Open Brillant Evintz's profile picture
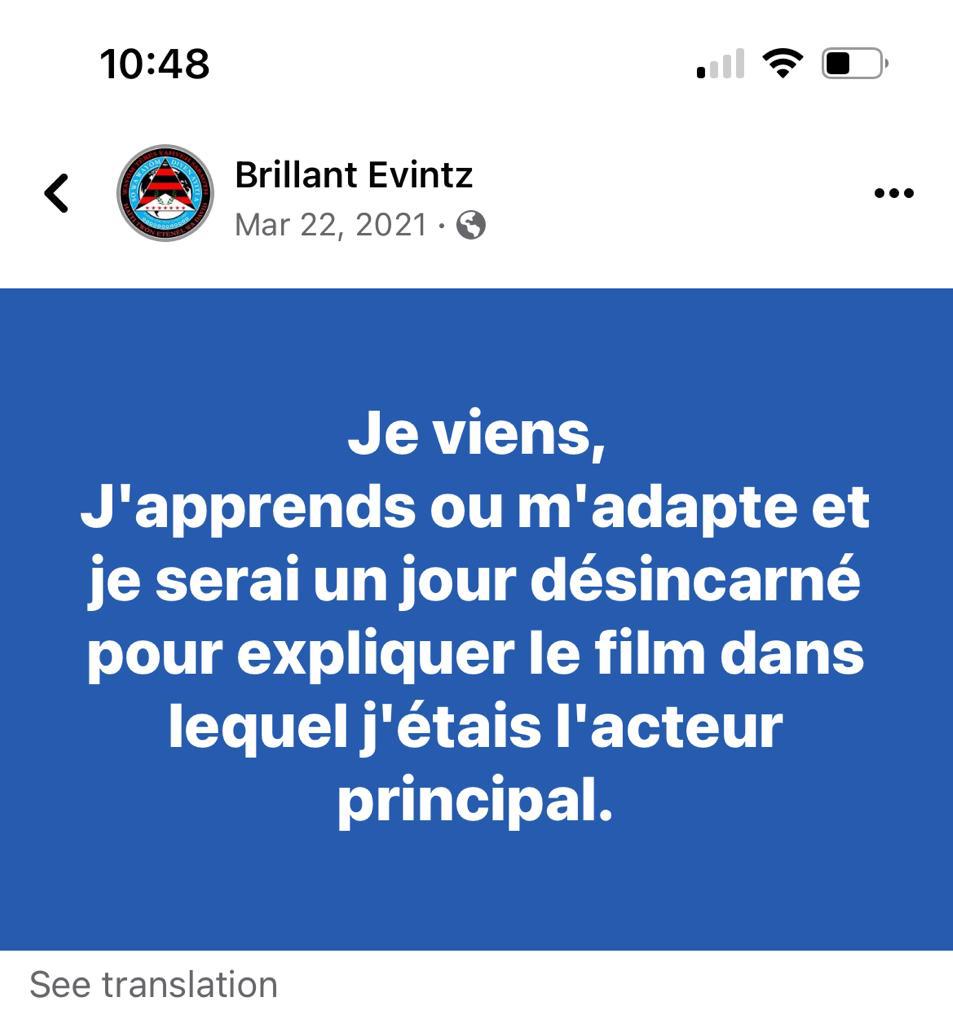Image resolution: width=953 pixels, height=1024 pixels. (165, 193)
